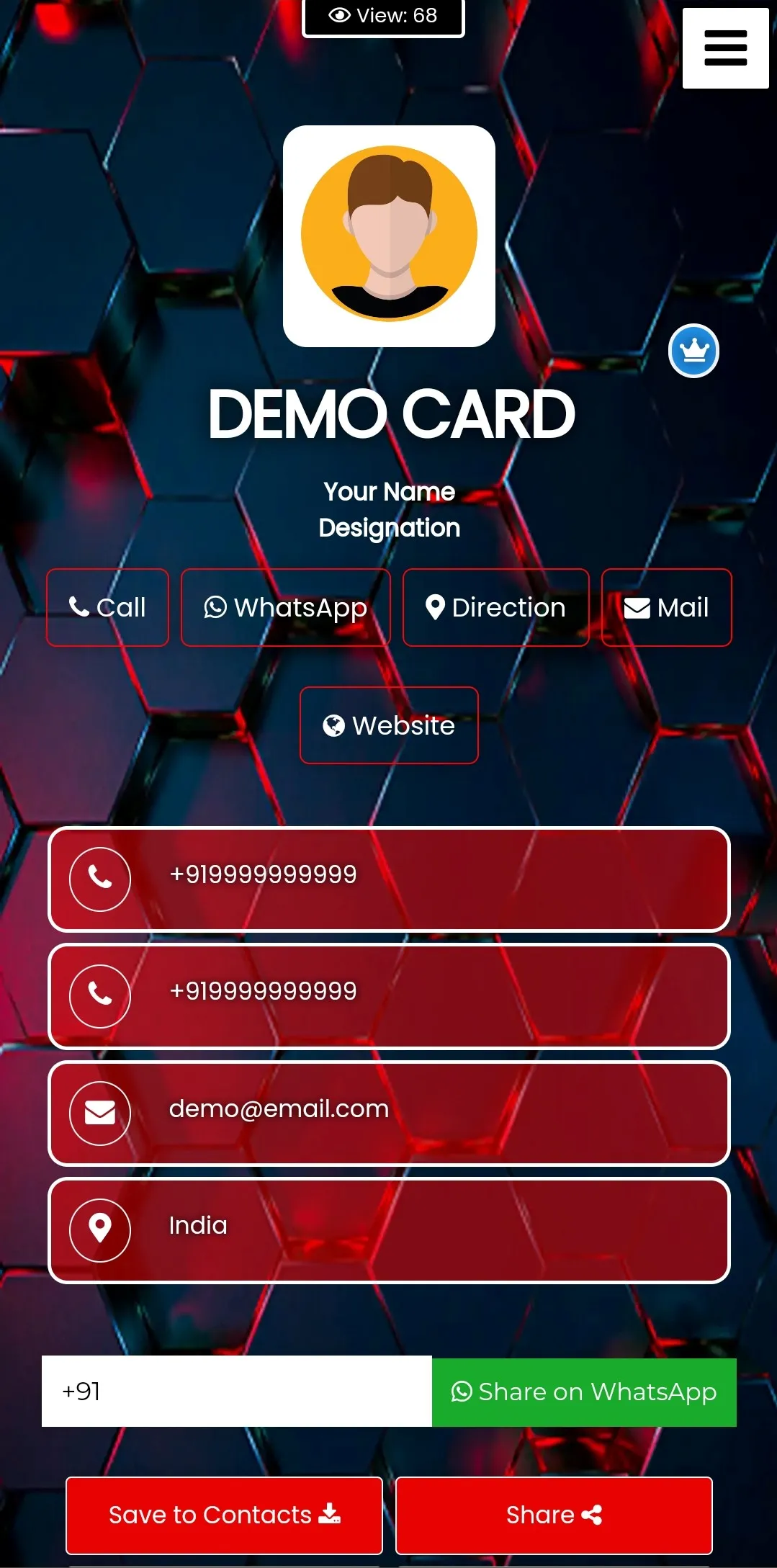Visit the Website button
The width and height of the screenshot is (777, 1568).
coord(389,725)
